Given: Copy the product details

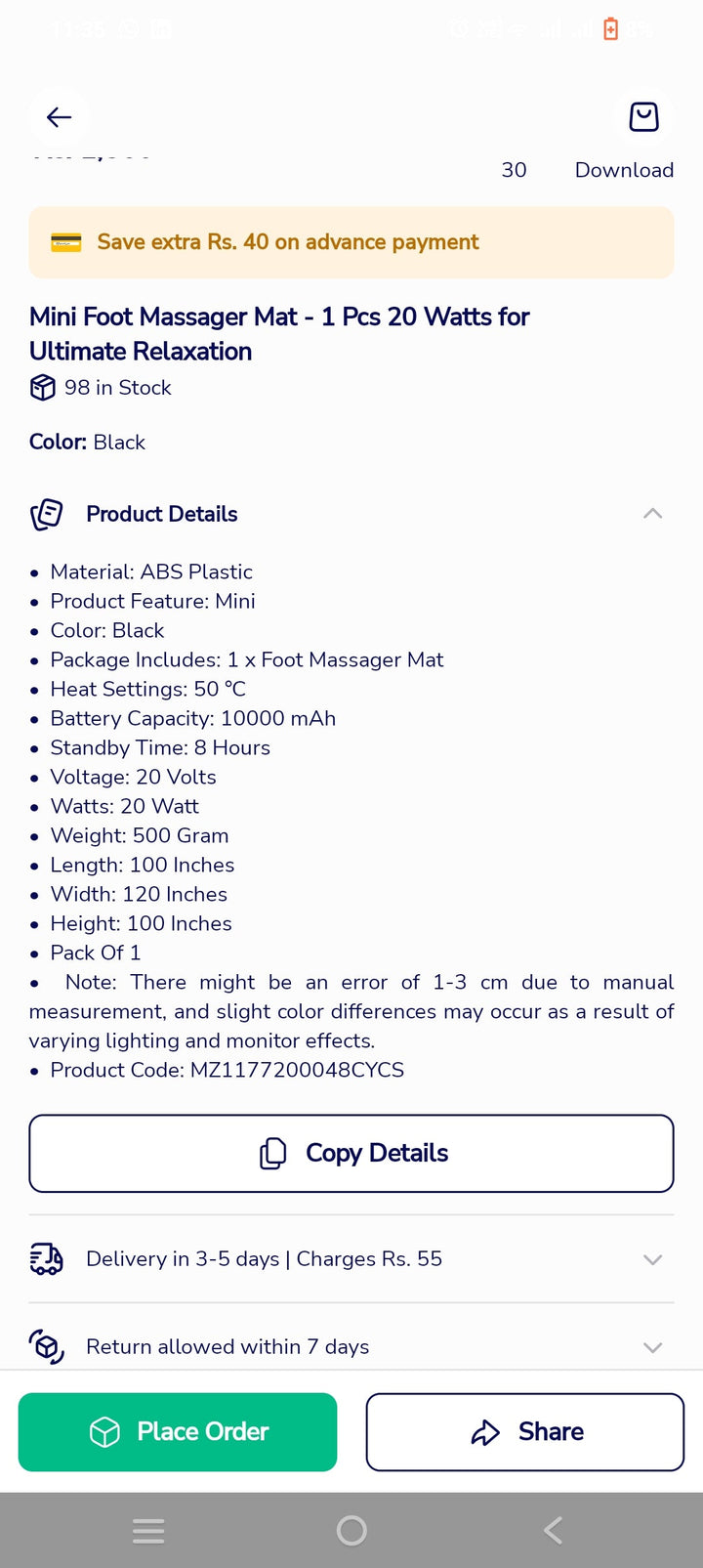Looking at the screenshot, I should (351, 1153).
